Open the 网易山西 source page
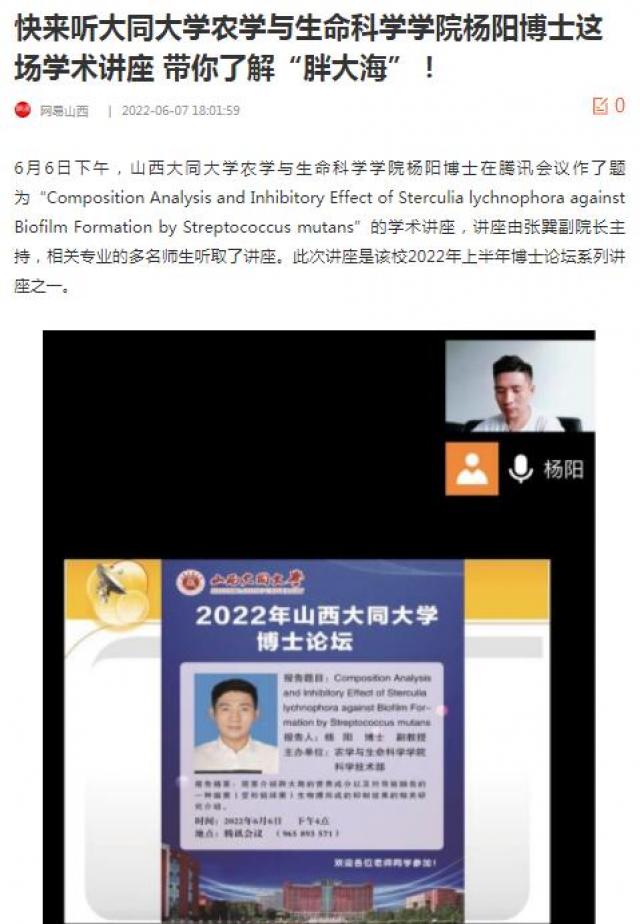640x924 pixels. [63, 111]
